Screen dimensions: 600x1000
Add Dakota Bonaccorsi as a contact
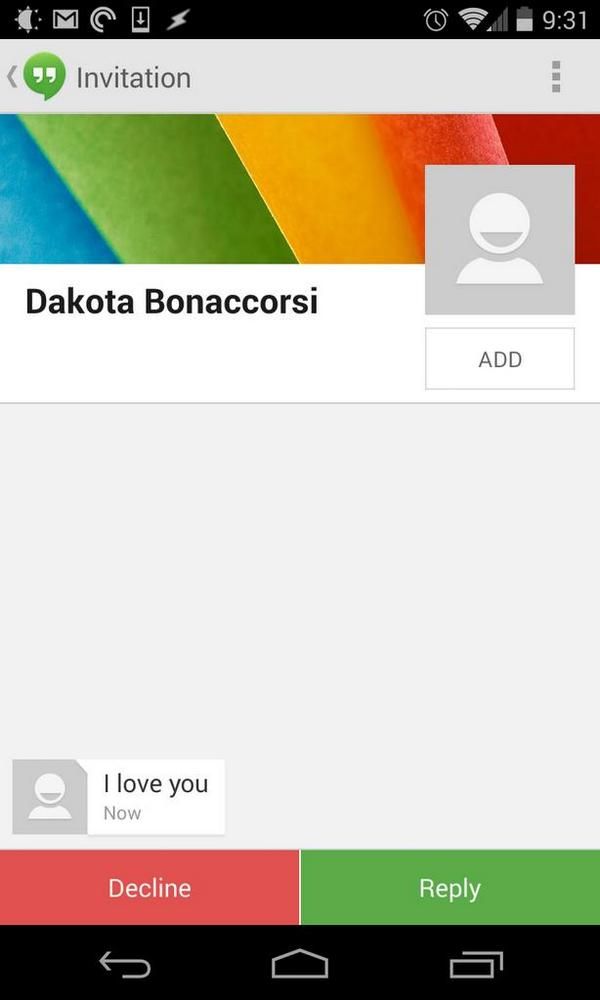tap(500, 358)
